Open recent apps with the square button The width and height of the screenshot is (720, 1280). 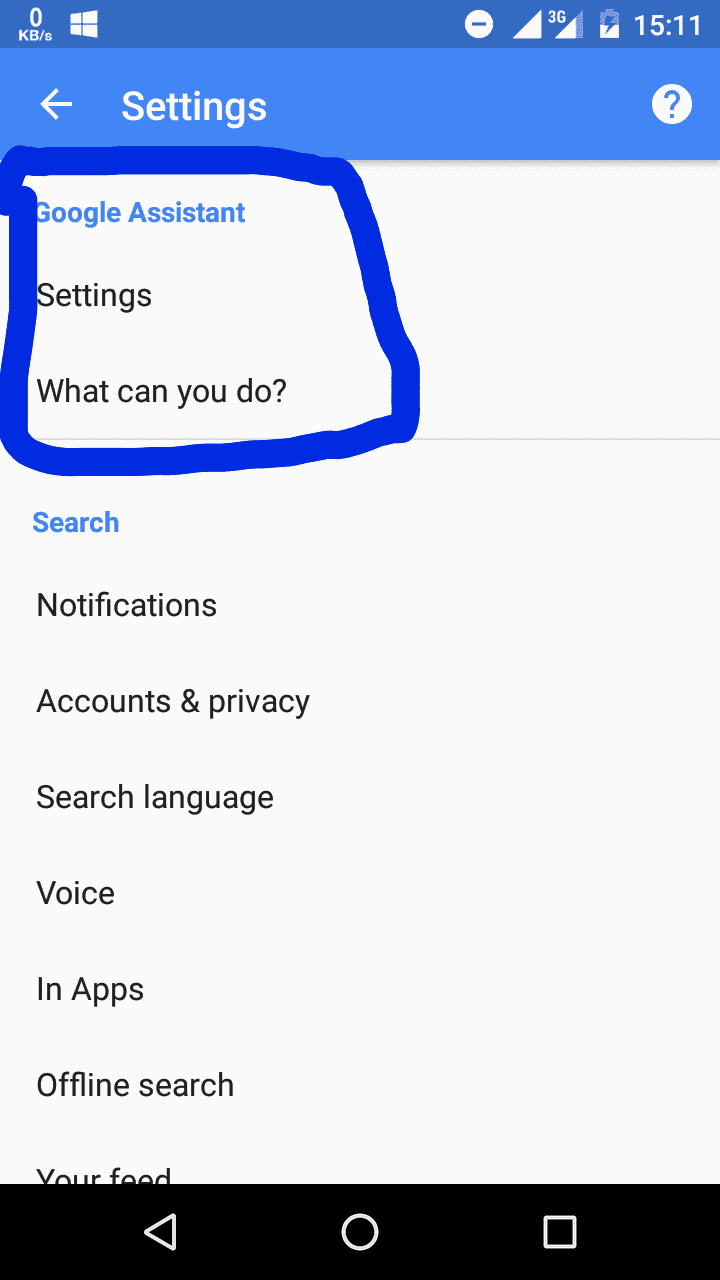[560, 1232]
